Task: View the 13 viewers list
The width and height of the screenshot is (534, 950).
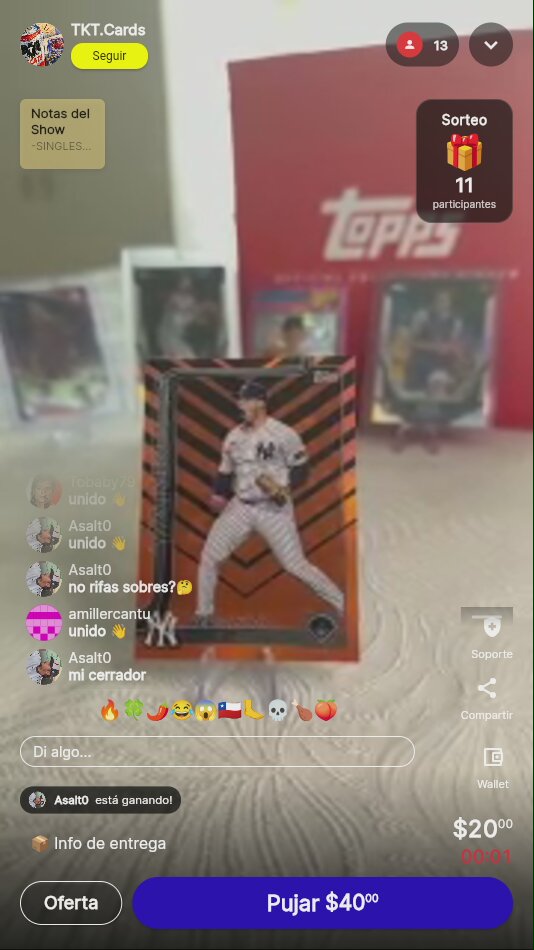Action: click(422, 45)
